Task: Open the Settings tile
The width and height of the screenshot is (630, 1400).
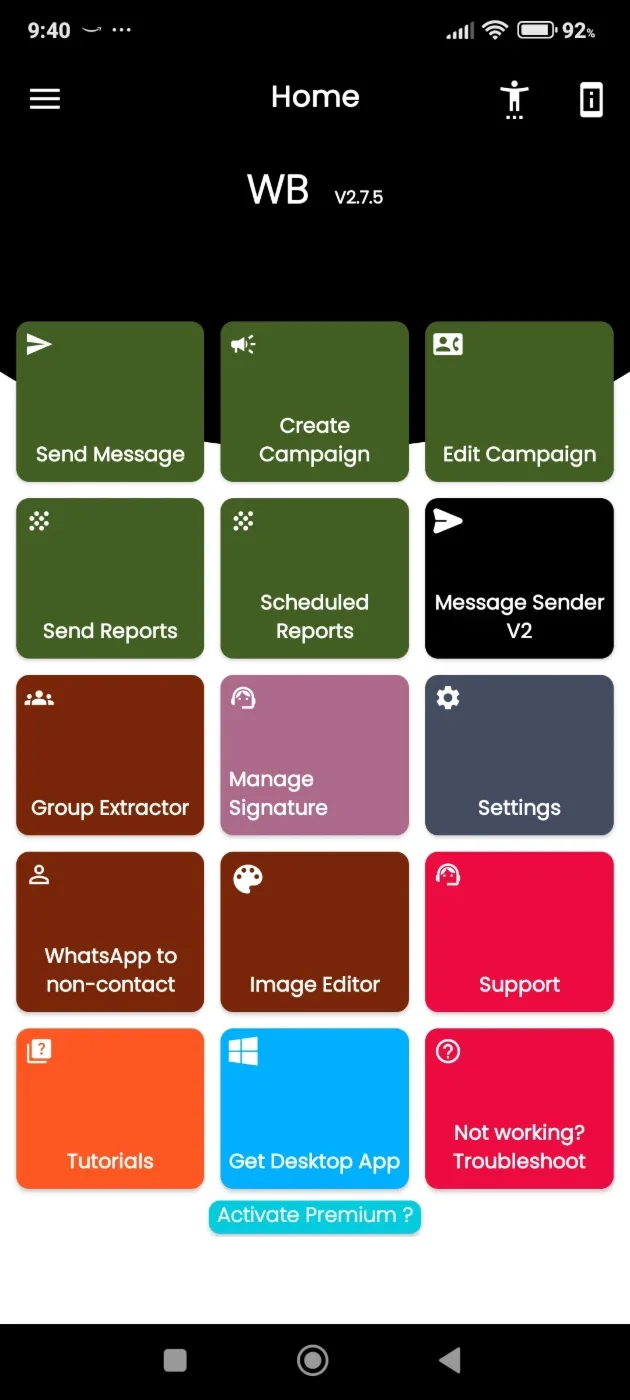Action: tap(519, 755)
